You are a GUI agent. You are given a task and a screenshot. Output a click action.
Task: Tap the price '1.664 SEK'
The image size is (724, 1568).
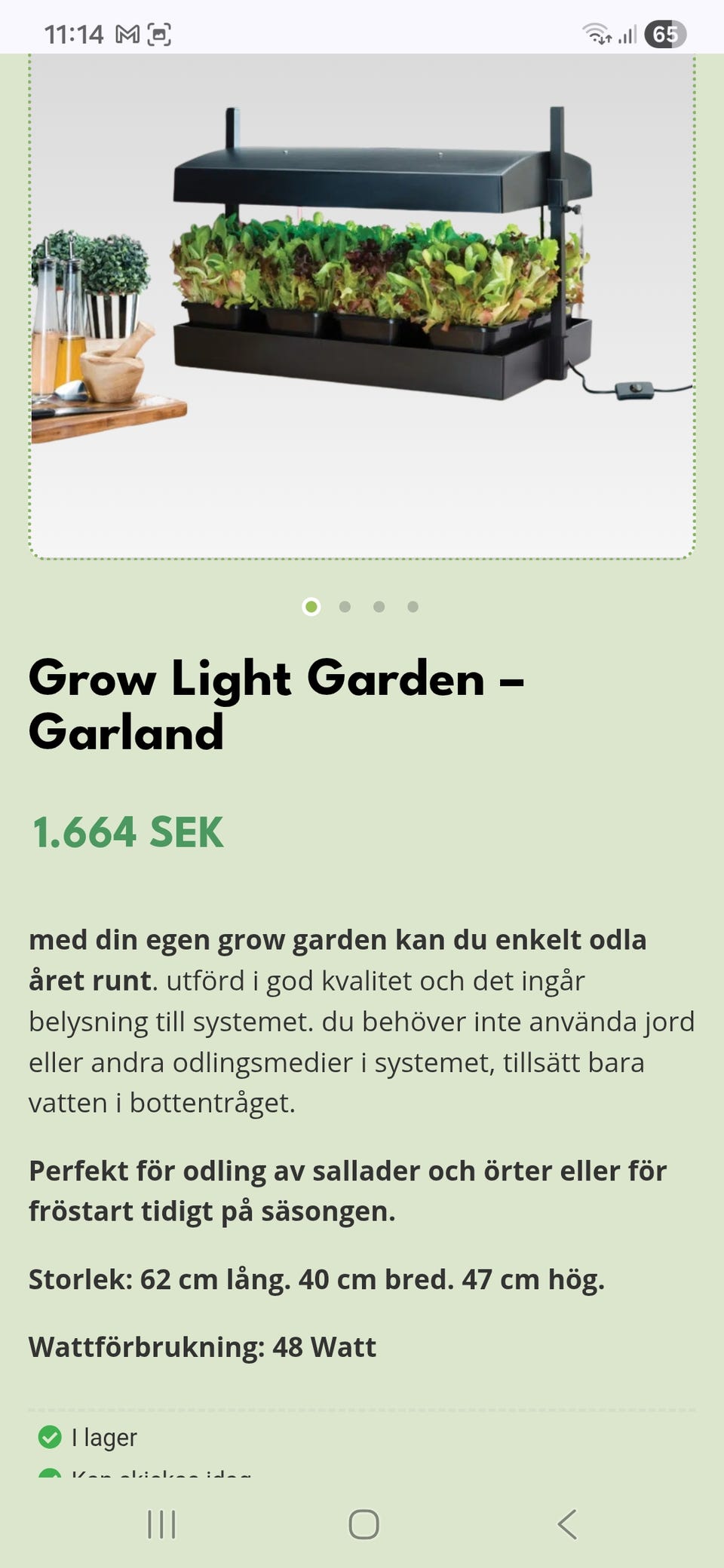[127, 833]
